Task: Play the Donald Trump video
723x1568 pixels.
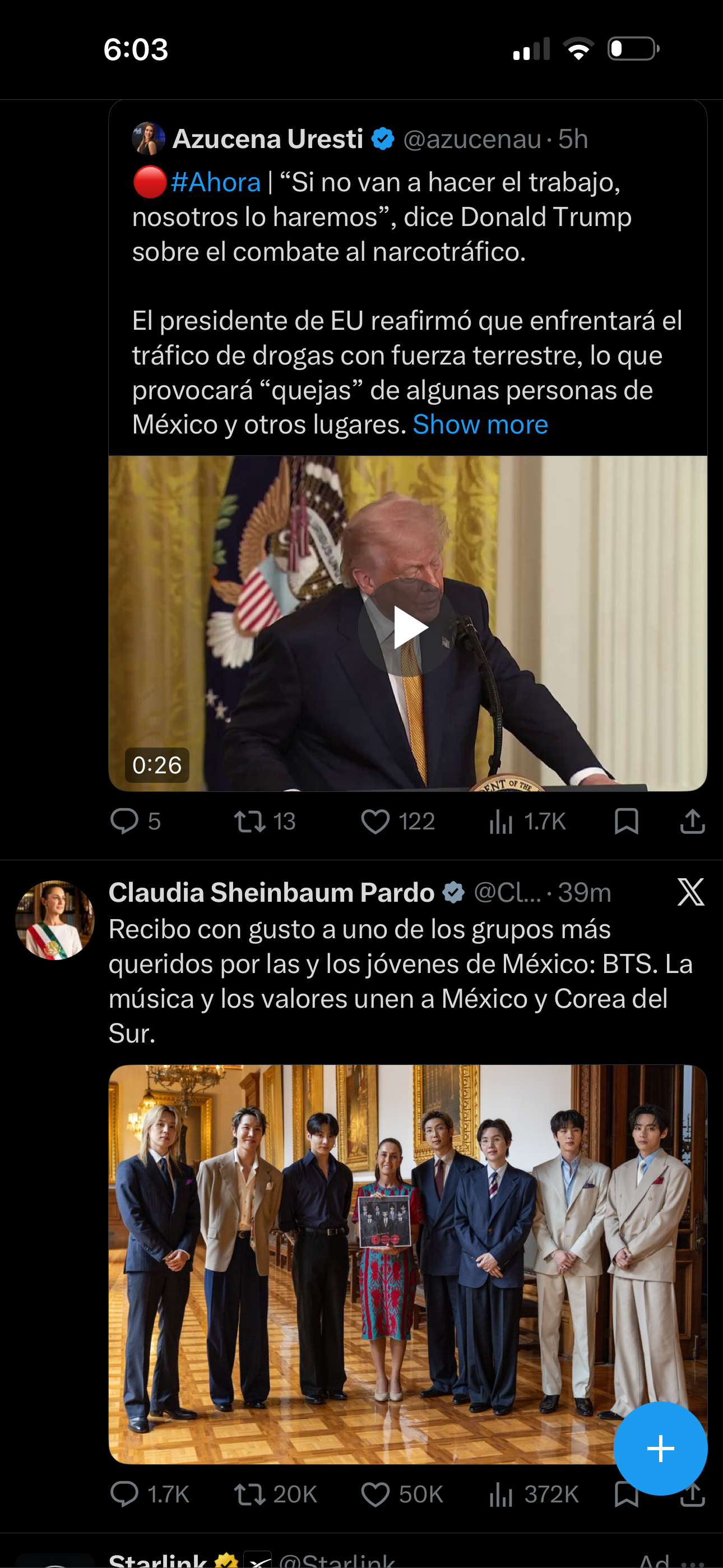Action: [x=407, y=628]
